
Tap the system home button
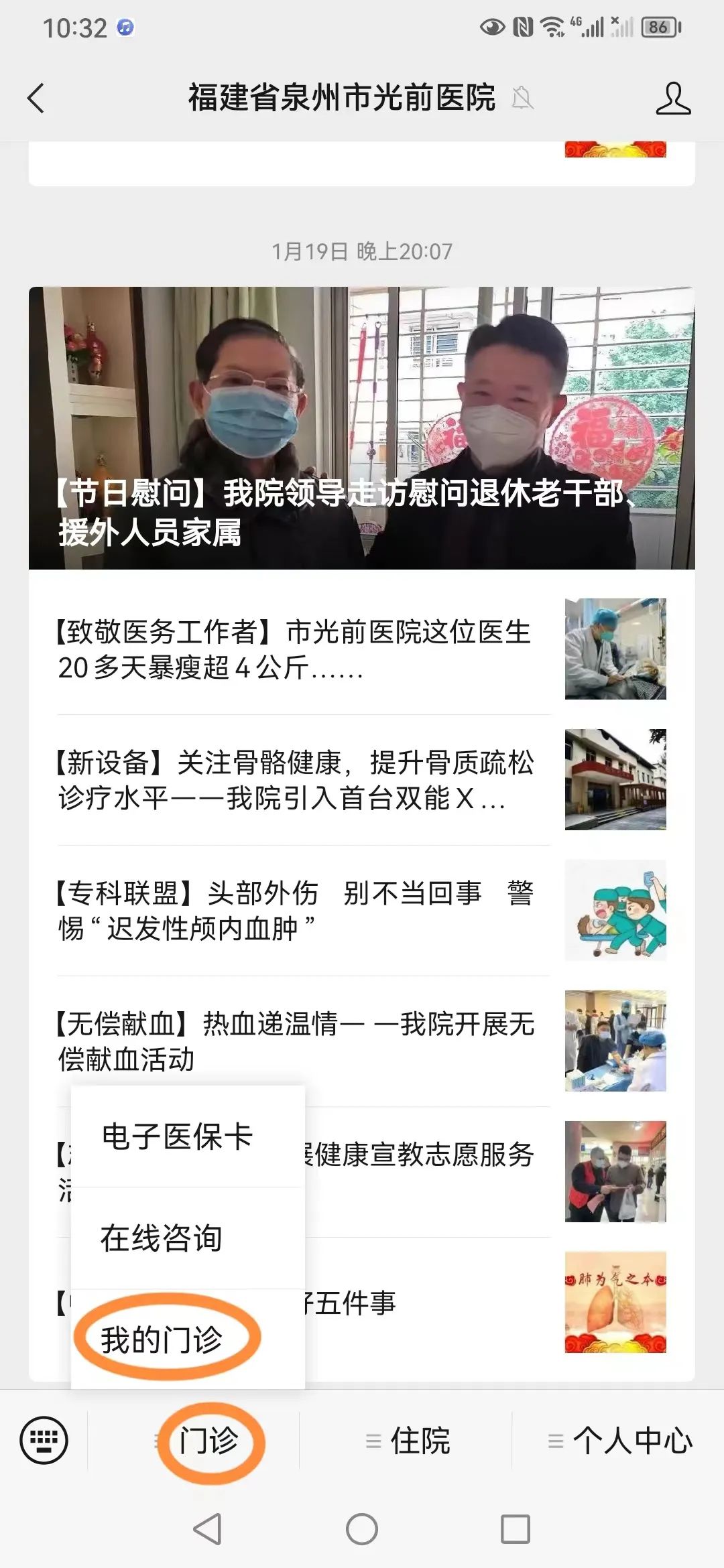[x=362, y=1530]
